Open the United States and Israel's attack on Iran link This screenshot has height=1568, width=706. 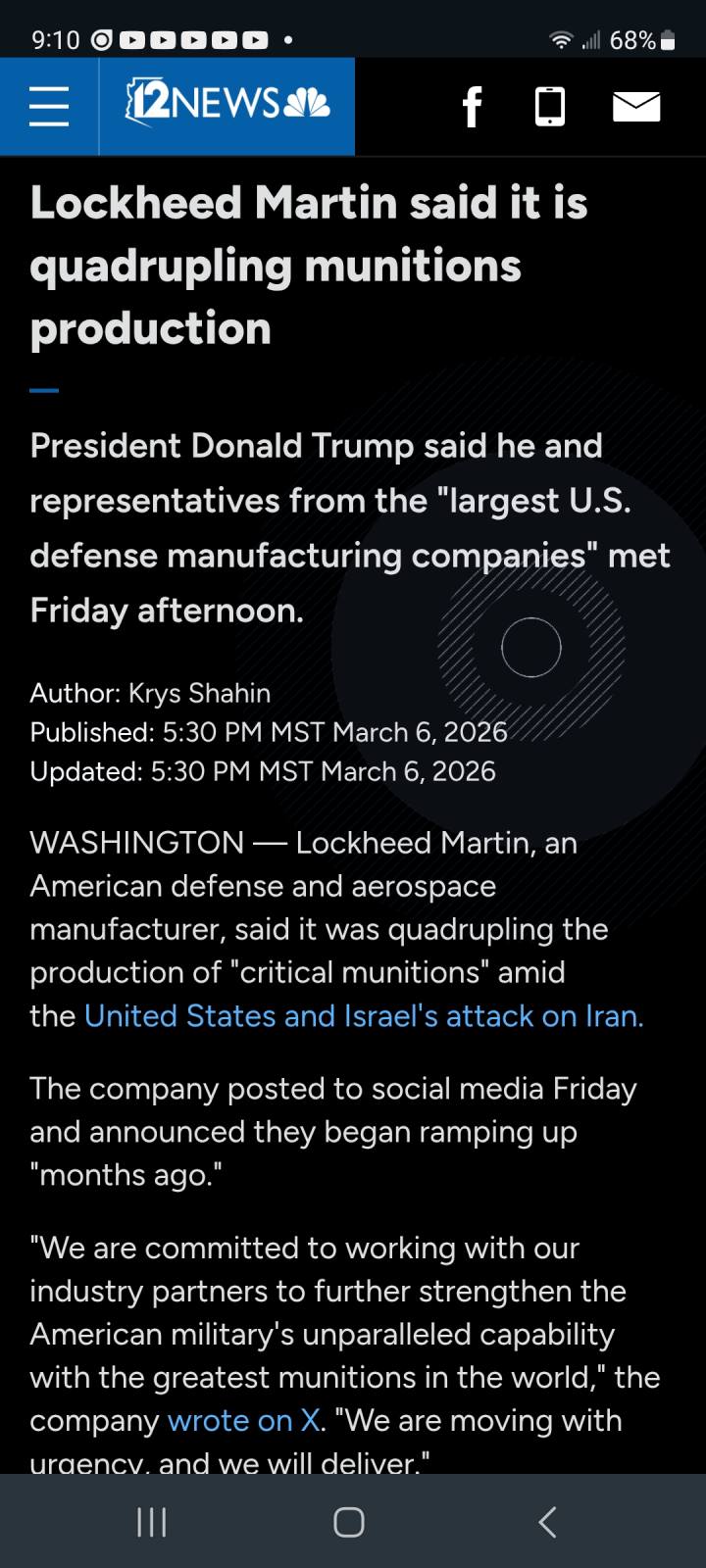[x=364, y=1016]
